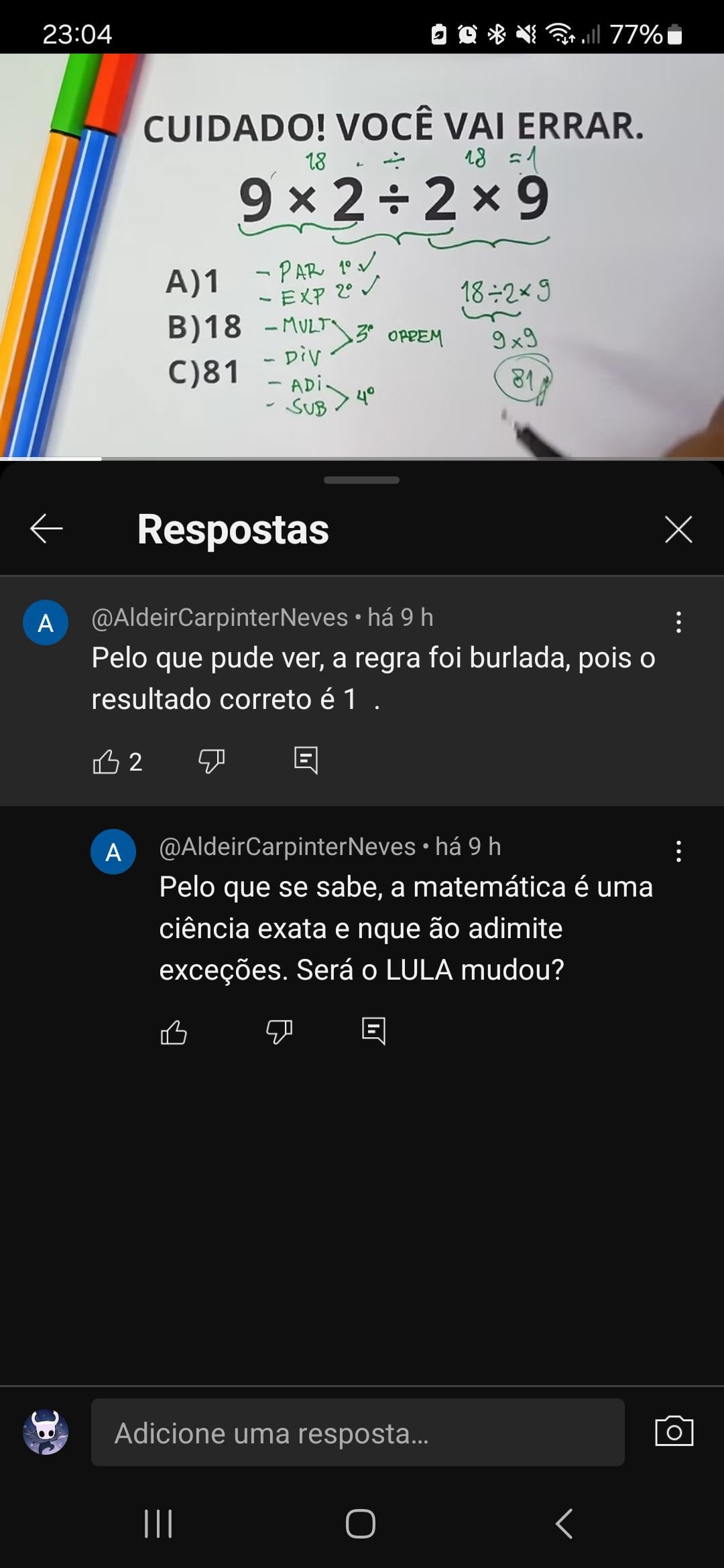
Task: Close the Respostas panel
Action: 678,529
